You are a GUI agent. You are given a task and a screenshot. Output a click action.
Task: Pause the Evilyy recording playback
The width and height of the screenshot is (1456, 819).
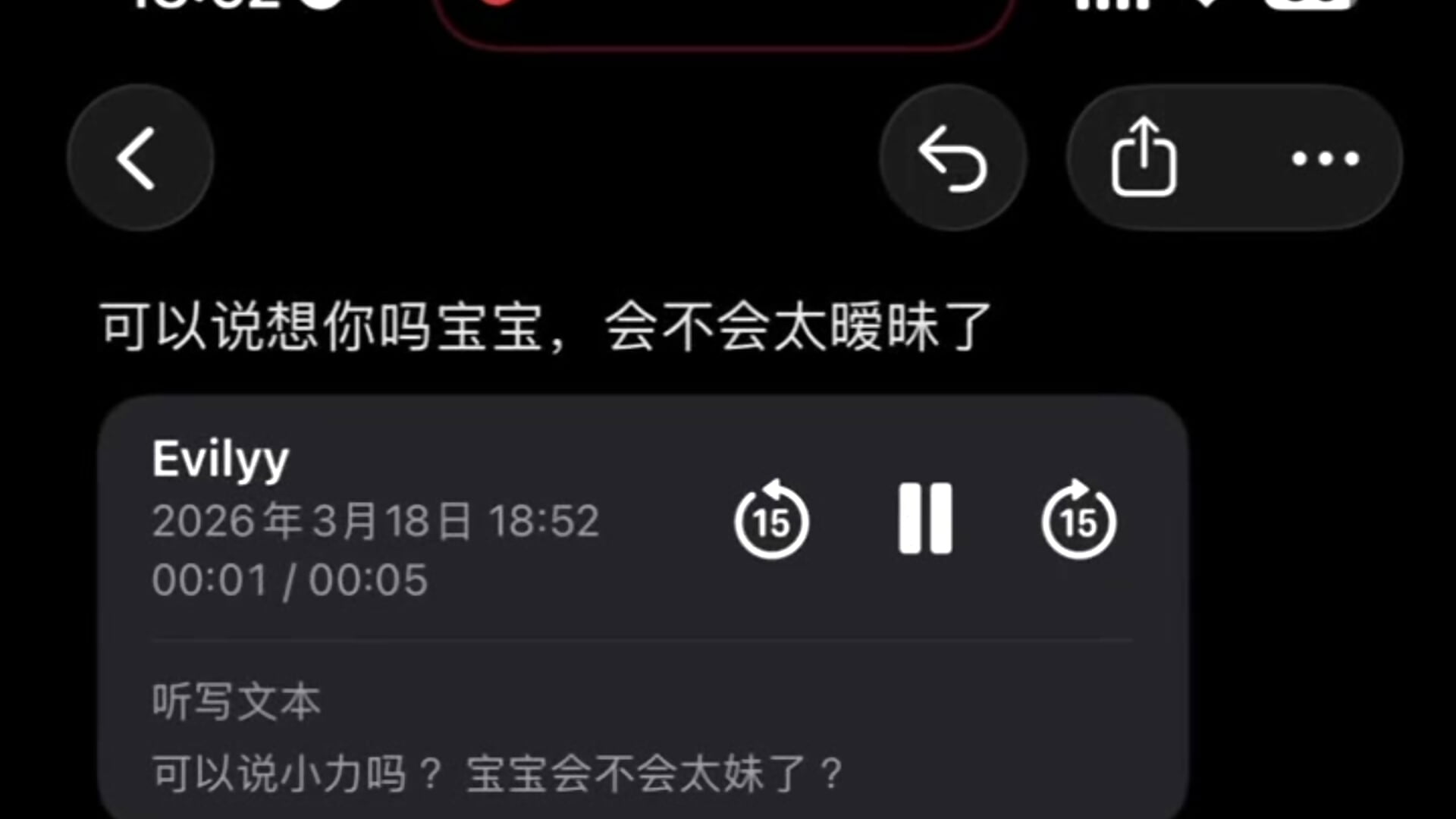tap(925, 519)
